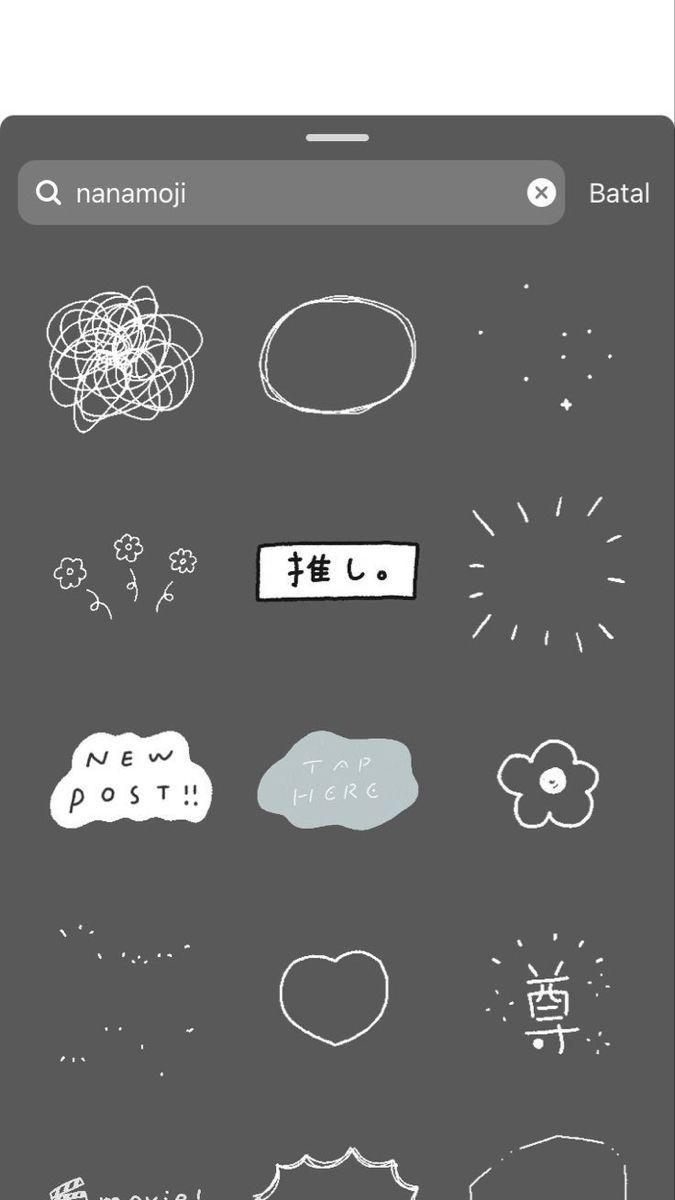Screen dimensions: 675x1200
Task: Add the smiling flower sticker
Action: tap(548, 781)
